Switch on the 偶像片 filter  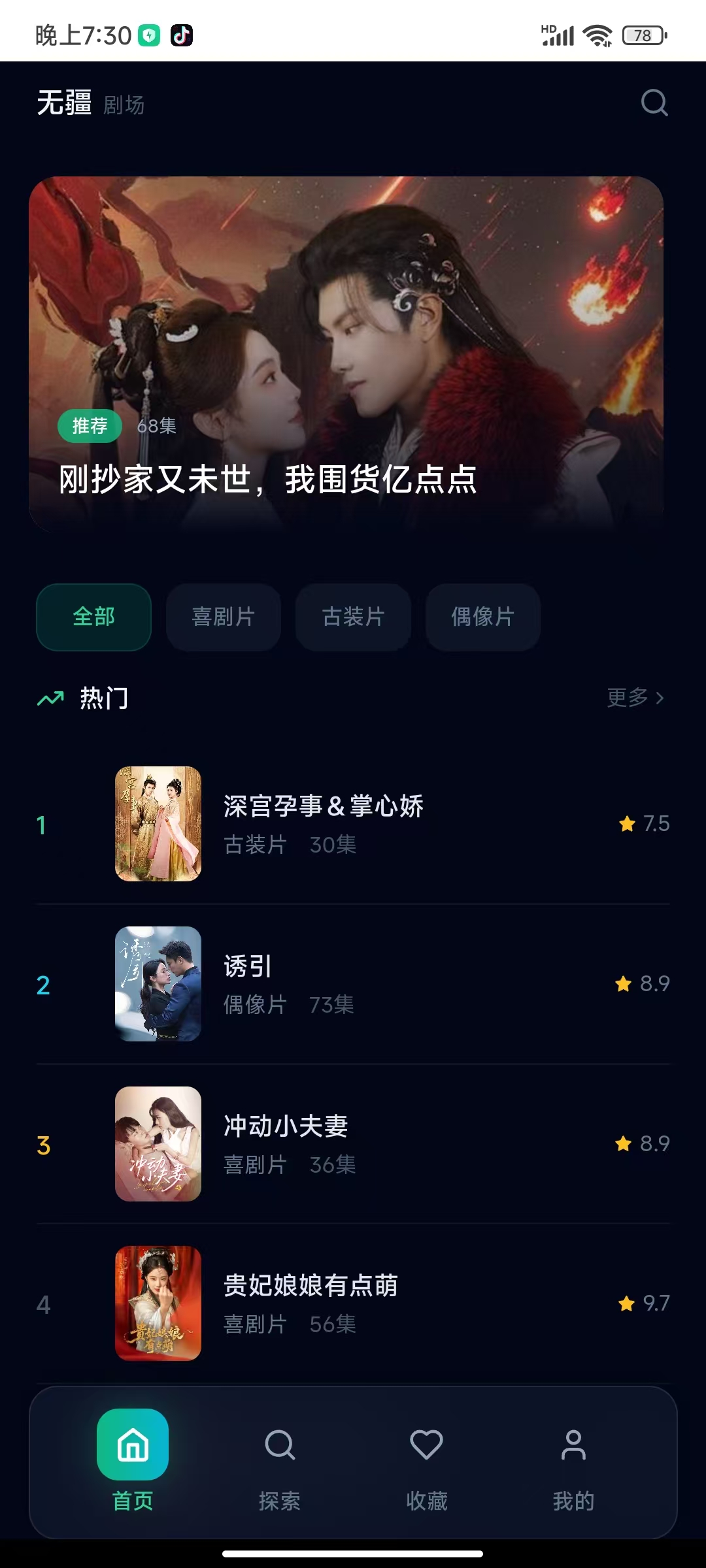coord(482,617)
